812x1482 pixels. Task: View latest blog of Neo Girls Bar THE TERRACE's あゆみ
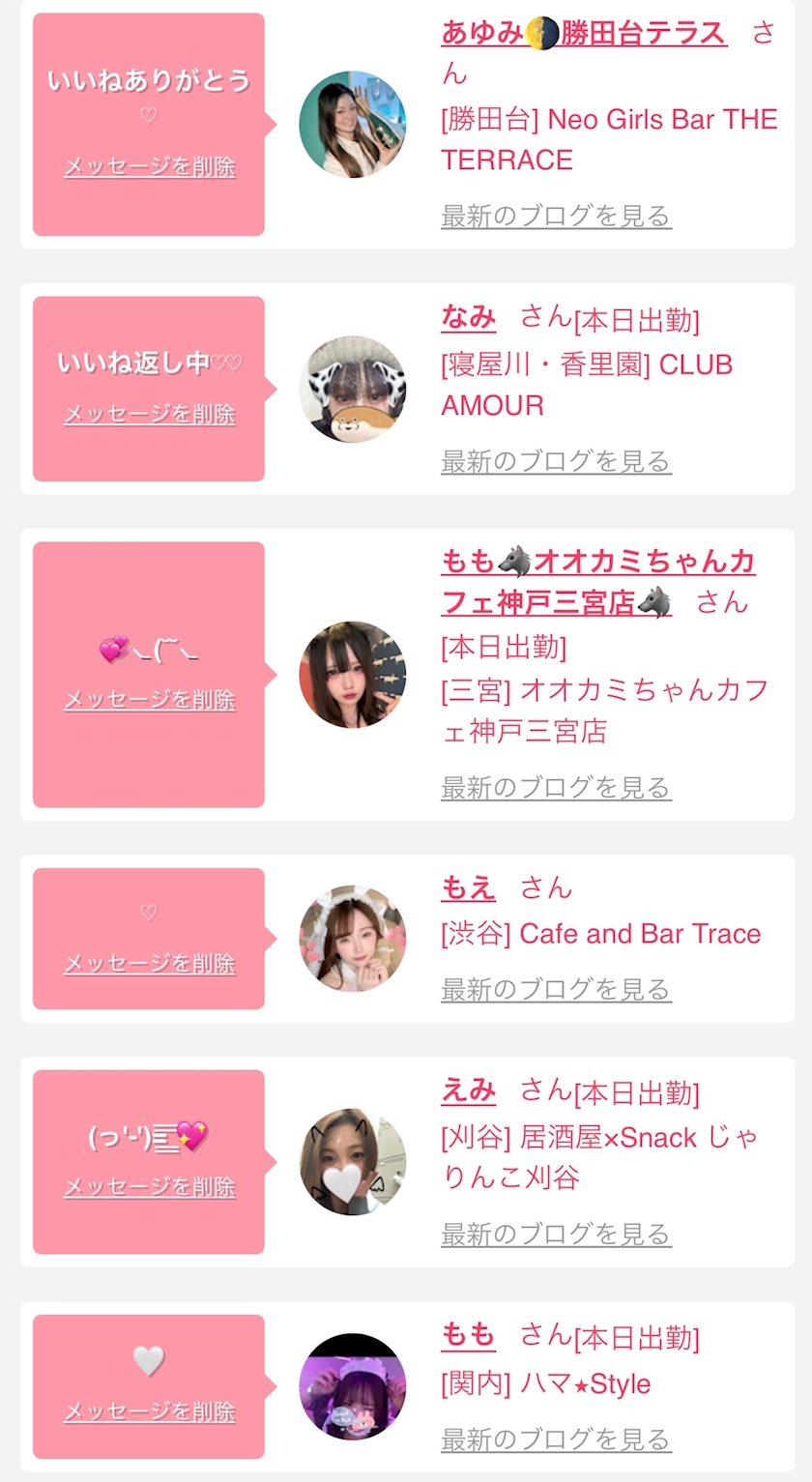[x=556, y=216]
